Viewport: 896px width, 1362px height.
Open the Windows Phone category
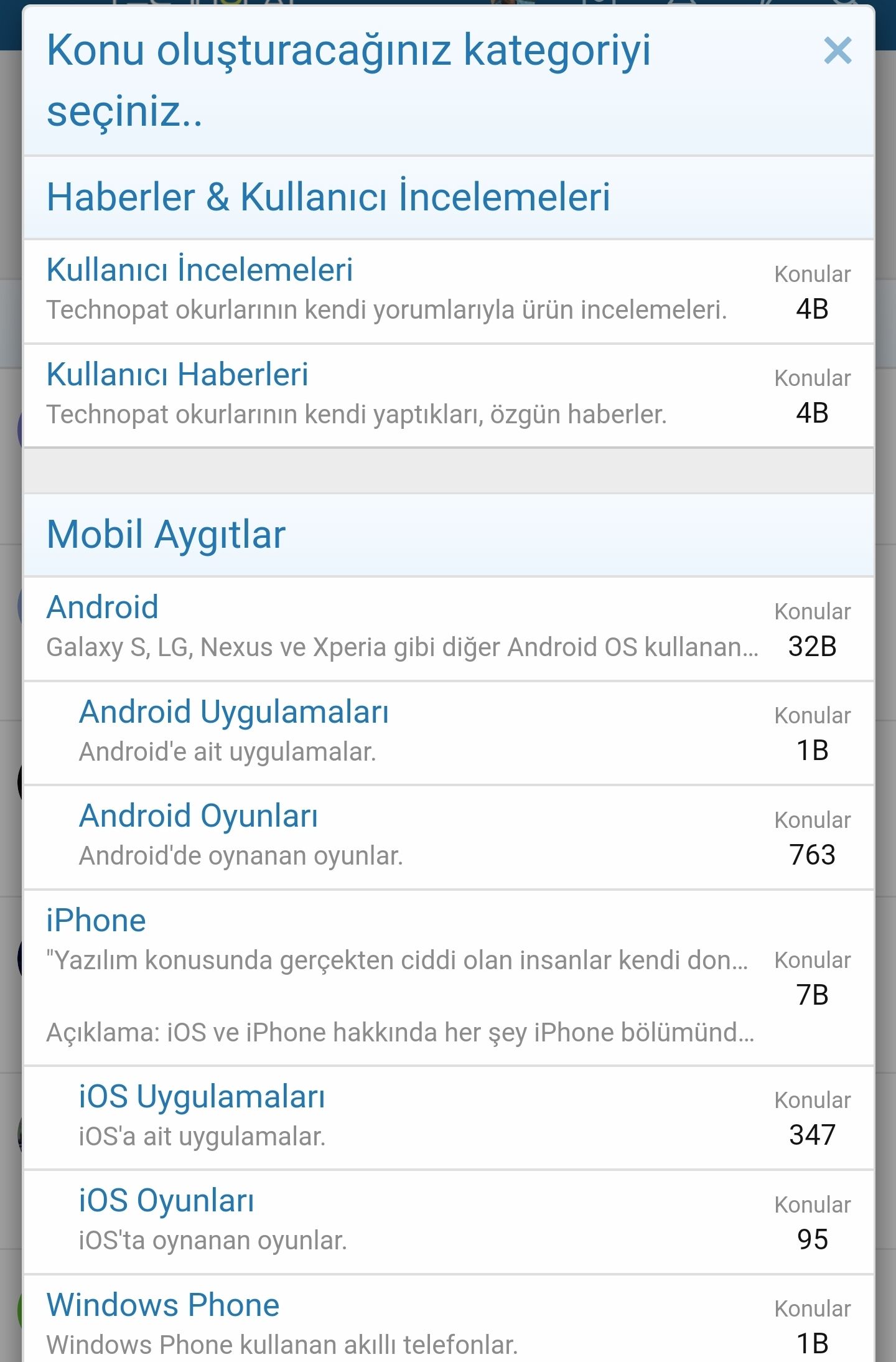coord(163,1305)
